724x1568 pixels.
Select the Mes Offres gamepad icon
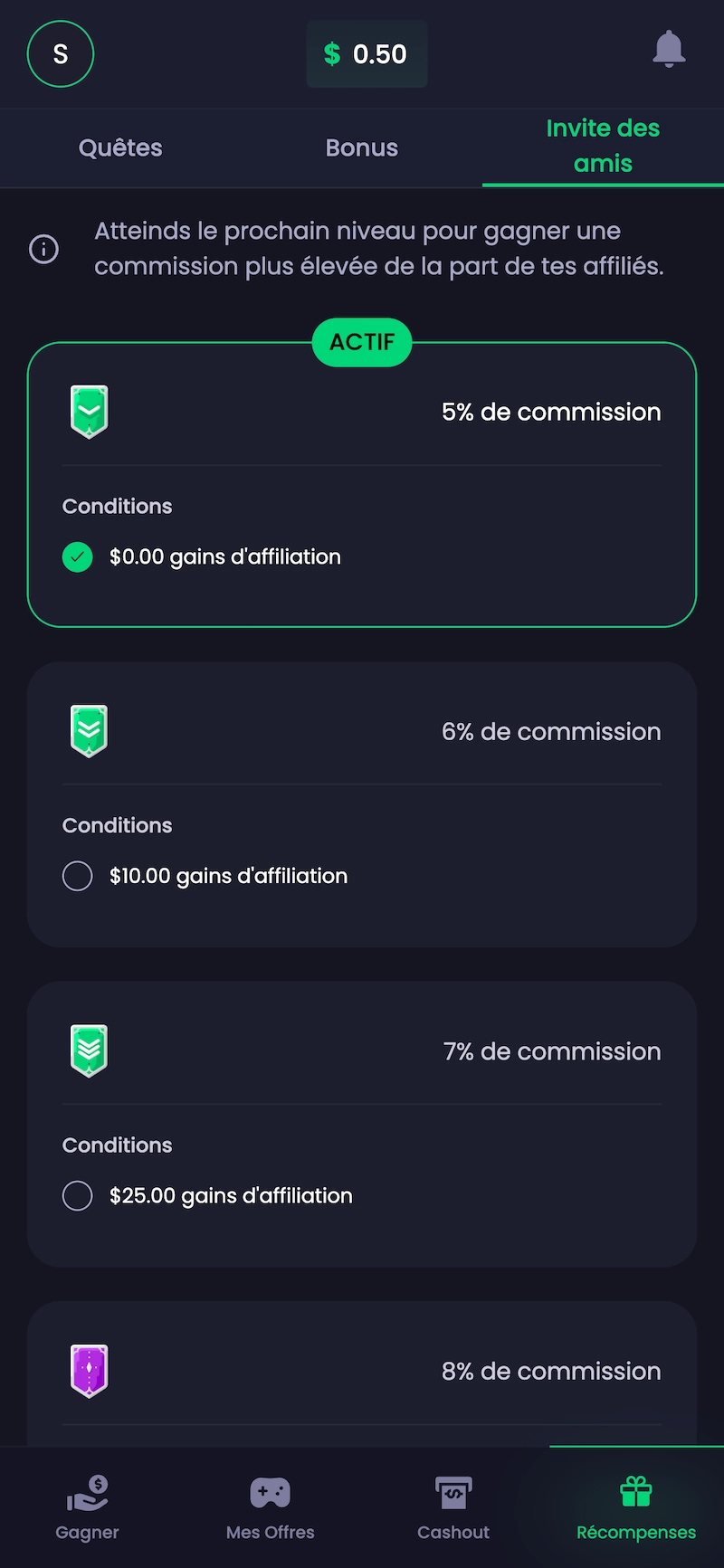tap(270, 1493)
